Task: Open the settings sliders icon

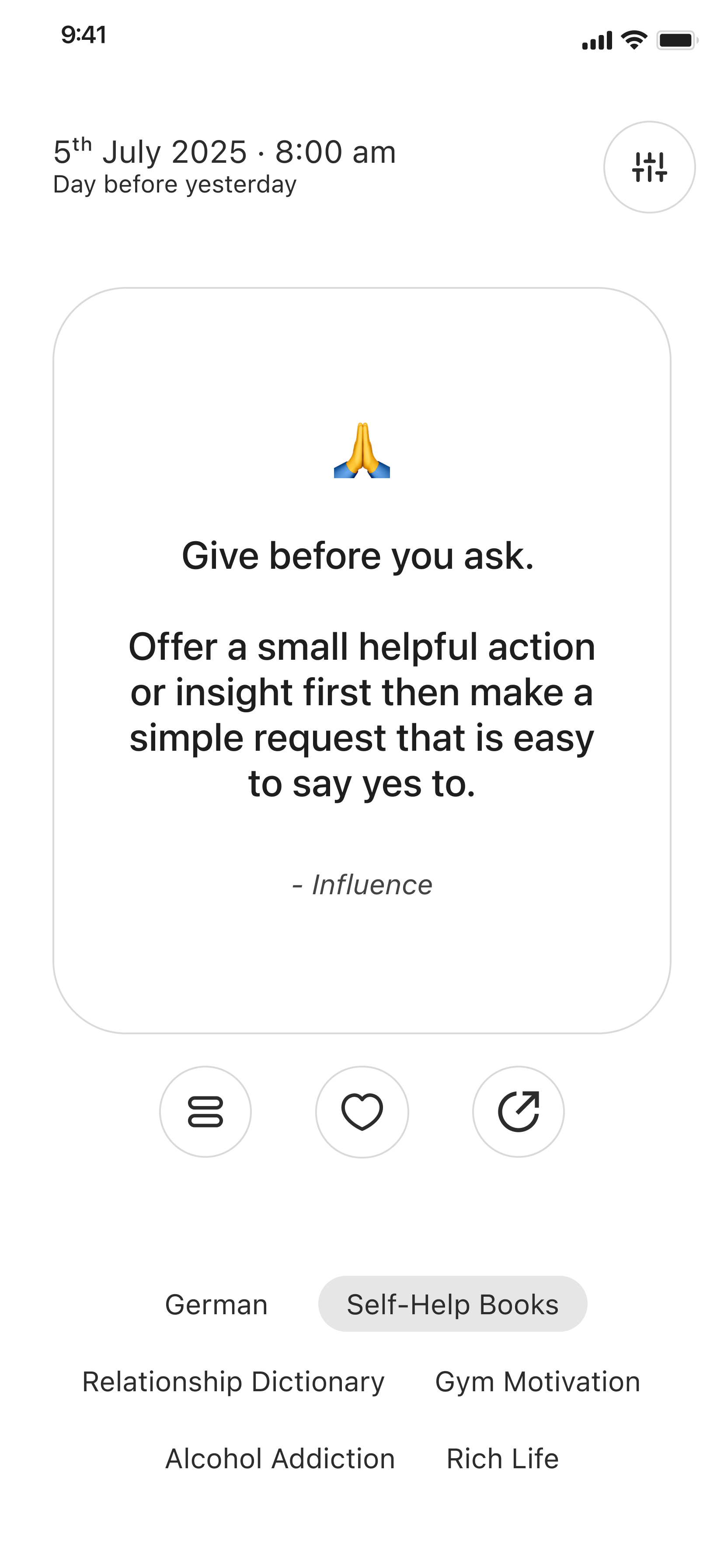Action: pos(649,167)
